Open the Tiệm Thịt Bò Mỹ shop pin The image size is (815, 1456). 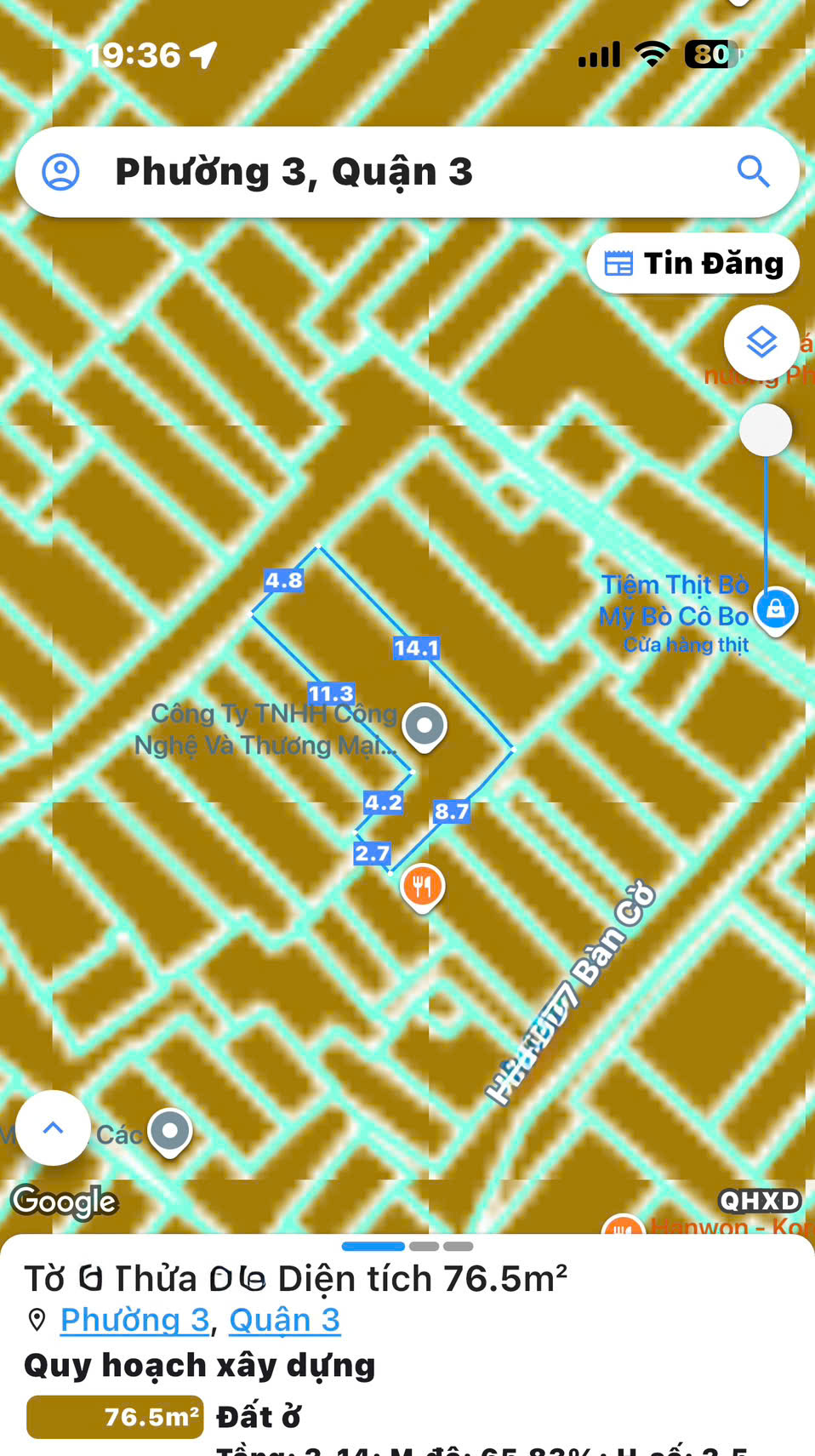click(776, 610)
